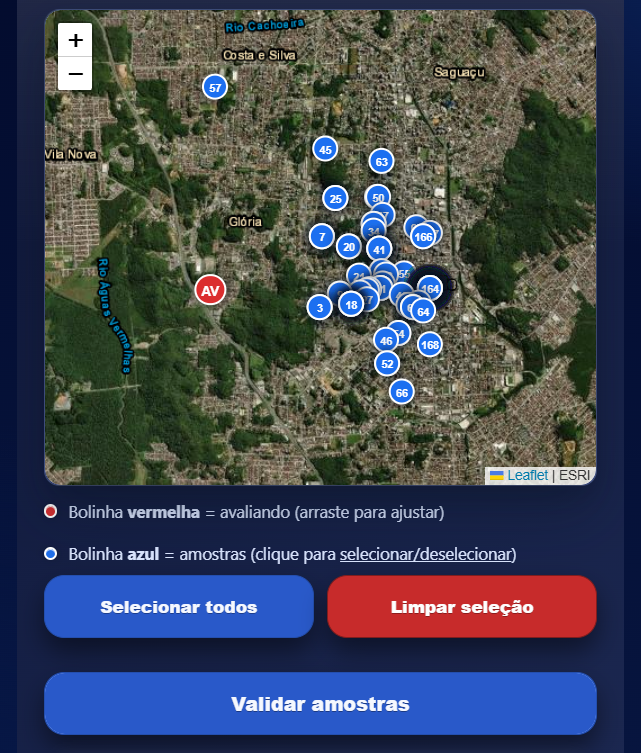The width and height of the screenshot is (641, 753).
Task: Validate samples with Validar amostras
Action: coord(320,704)
